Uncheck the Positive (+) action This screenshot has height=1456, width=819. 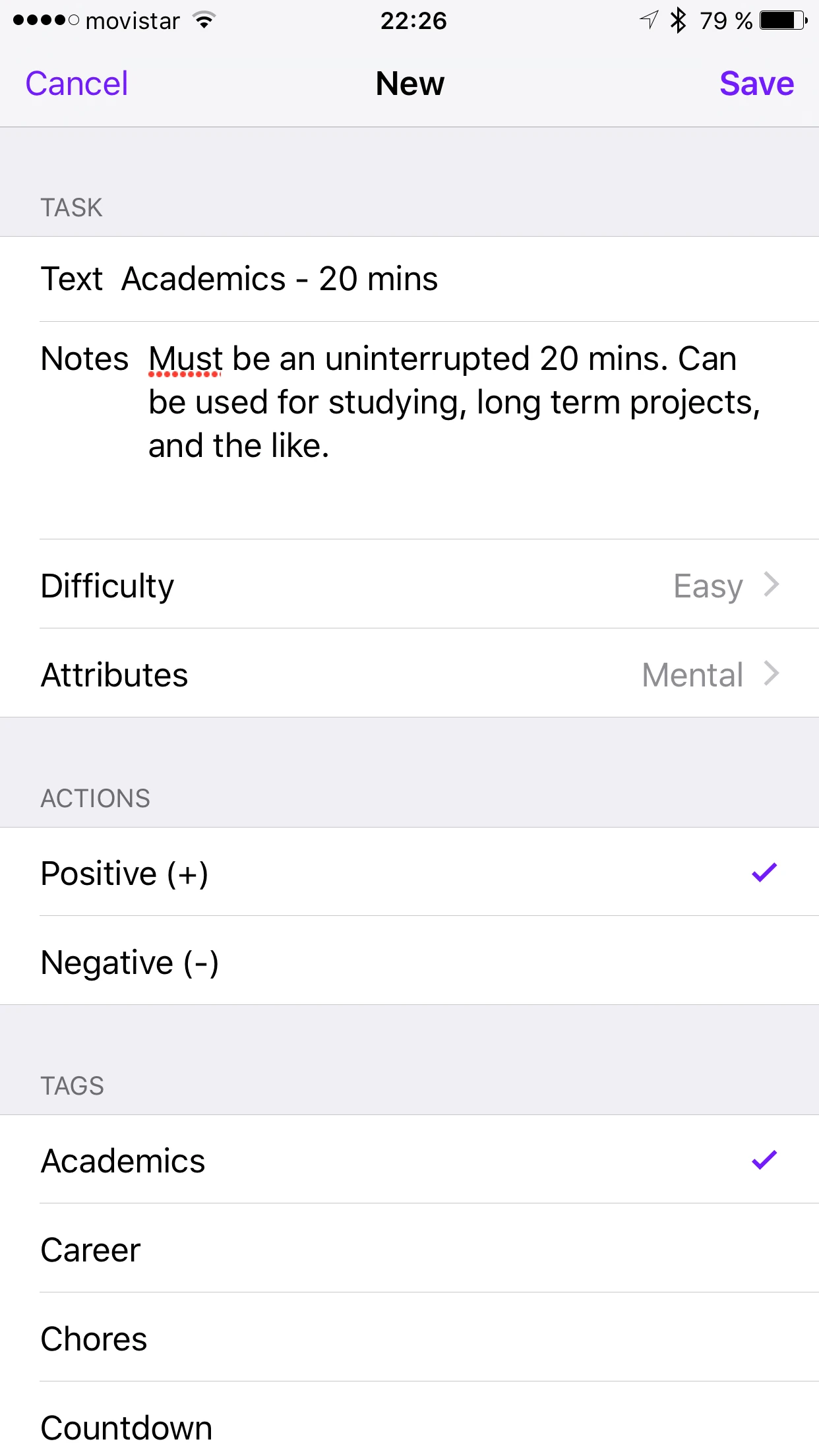[409, 873]
